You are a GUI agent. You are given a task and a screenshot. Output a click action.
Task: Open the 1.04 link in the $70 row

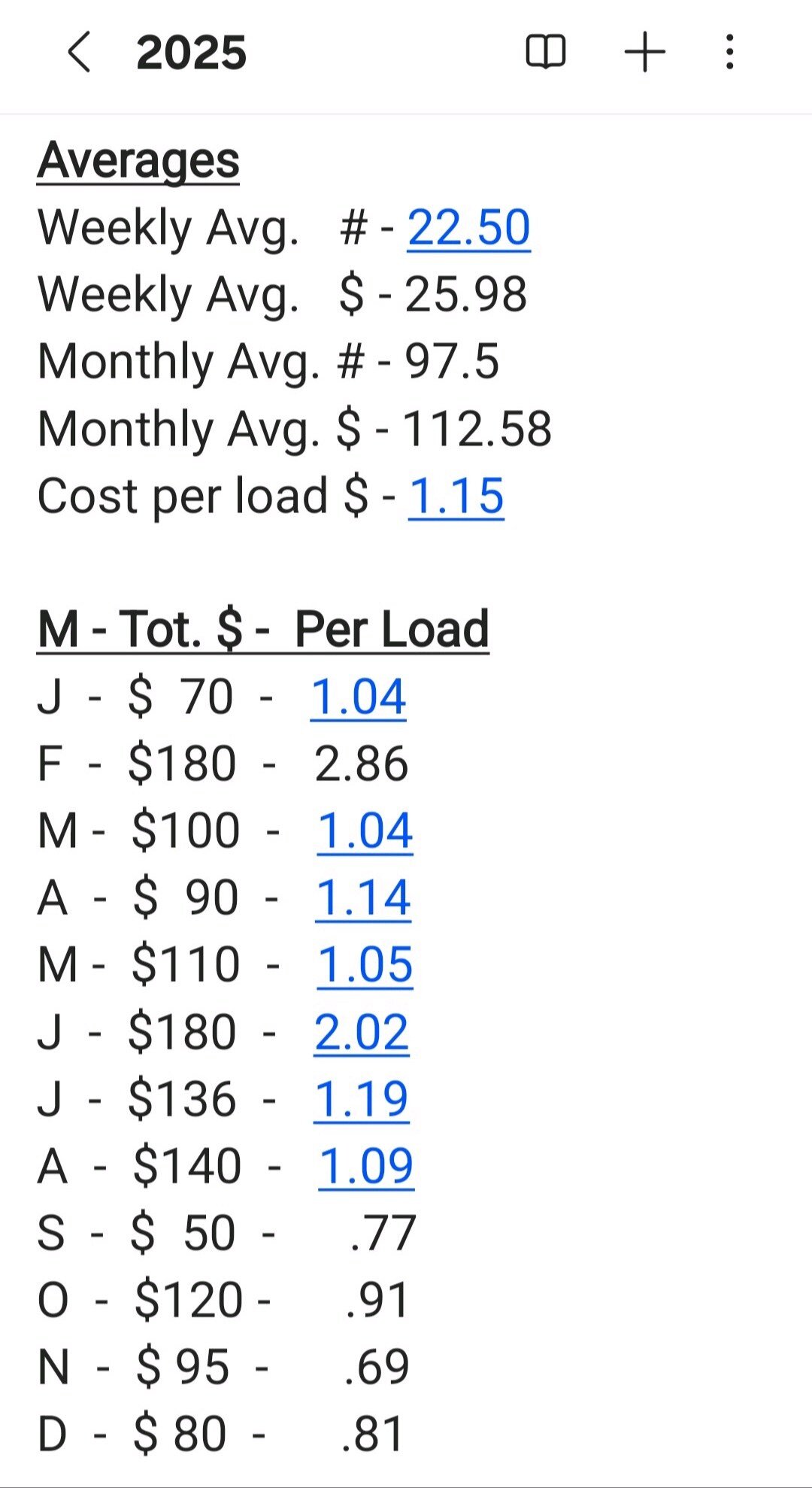(358, 696)
